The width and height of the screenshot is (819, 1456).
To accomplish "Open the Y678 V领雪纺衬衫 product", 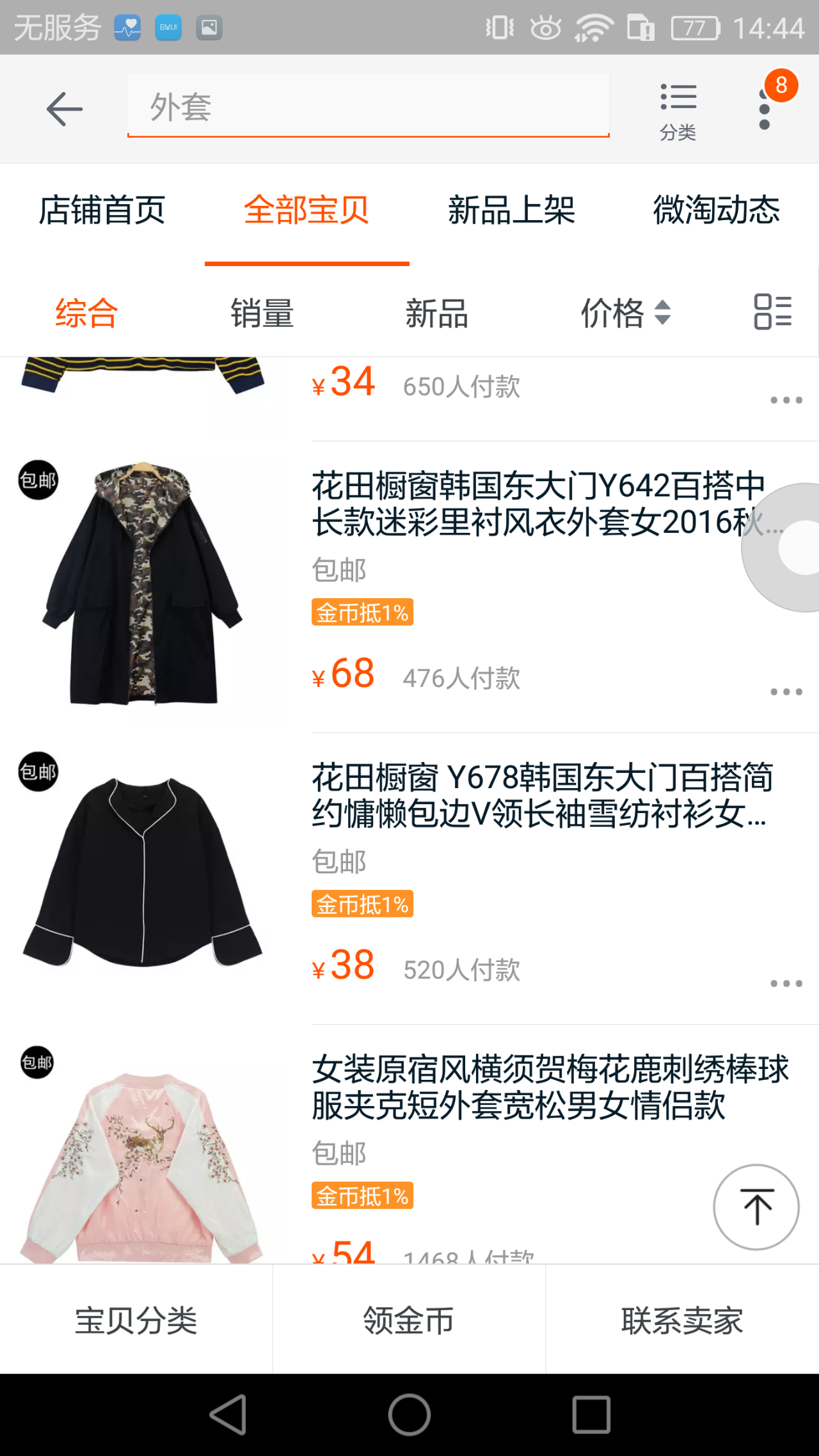I will (x=537, y=796).
